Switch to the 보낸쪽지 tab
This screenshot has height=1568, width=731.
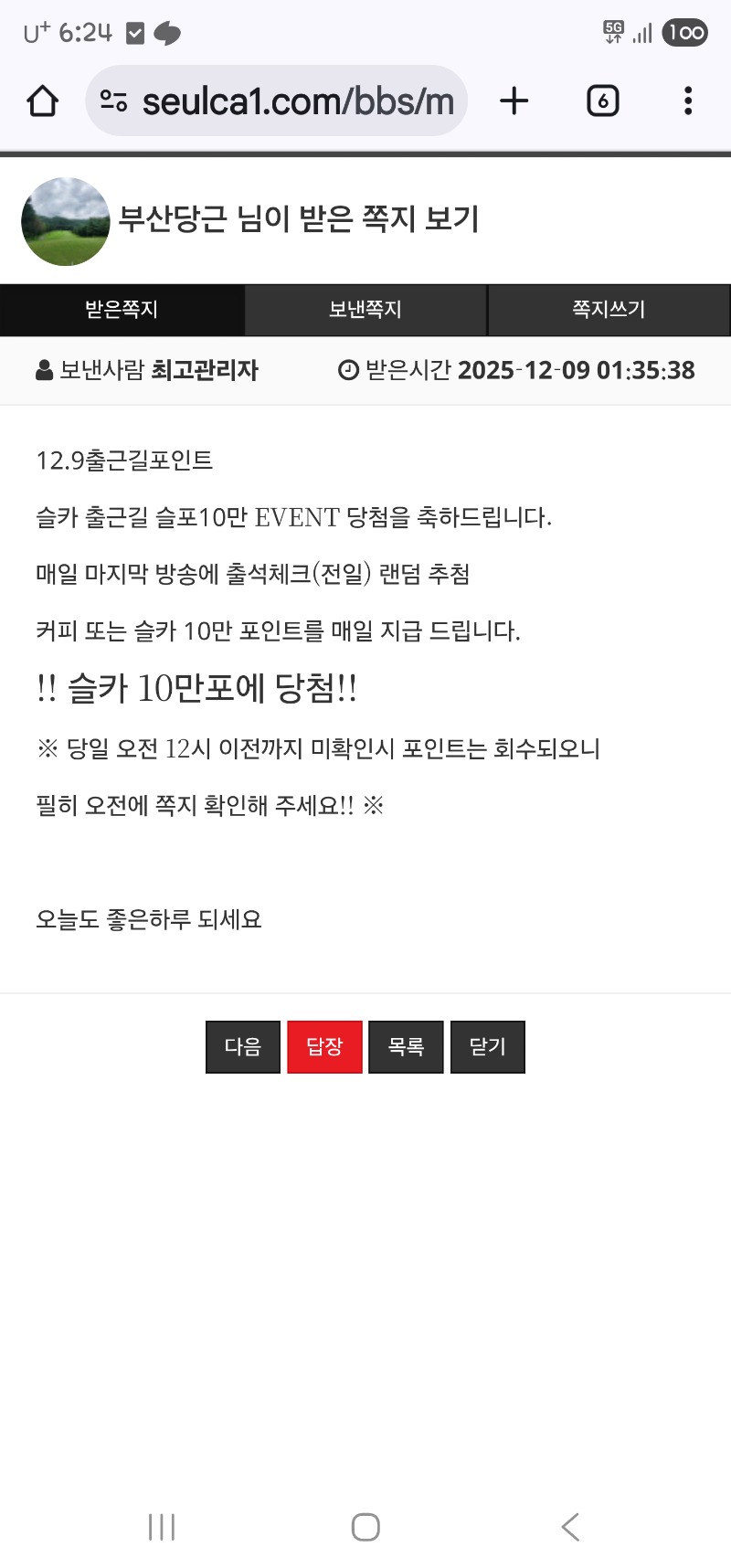point(365,310)
